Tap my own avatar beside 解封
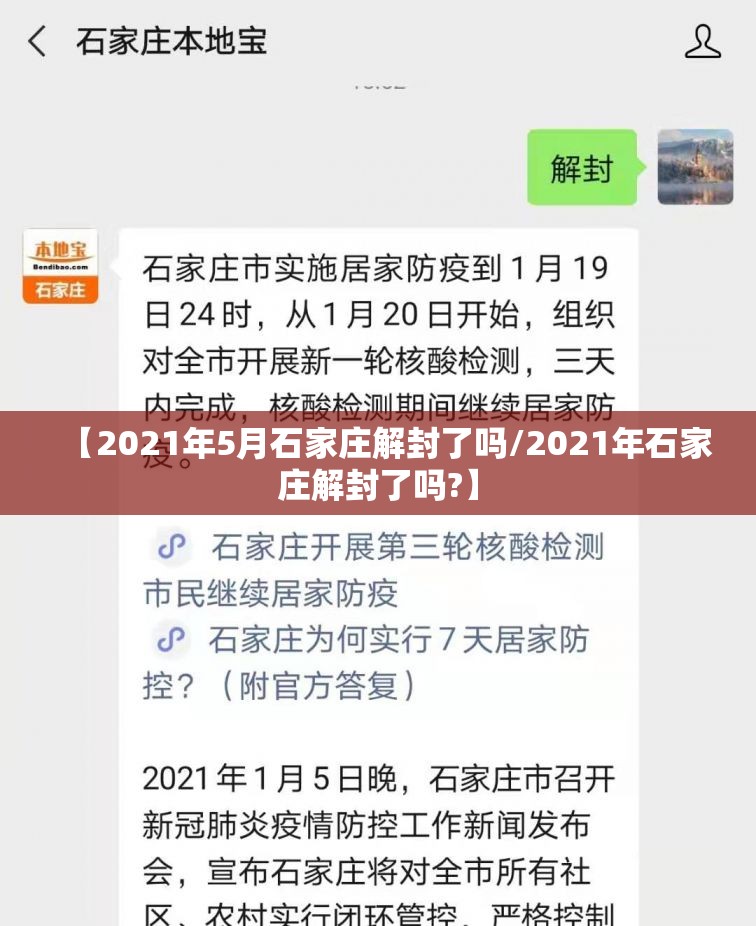 click(695, 167)
